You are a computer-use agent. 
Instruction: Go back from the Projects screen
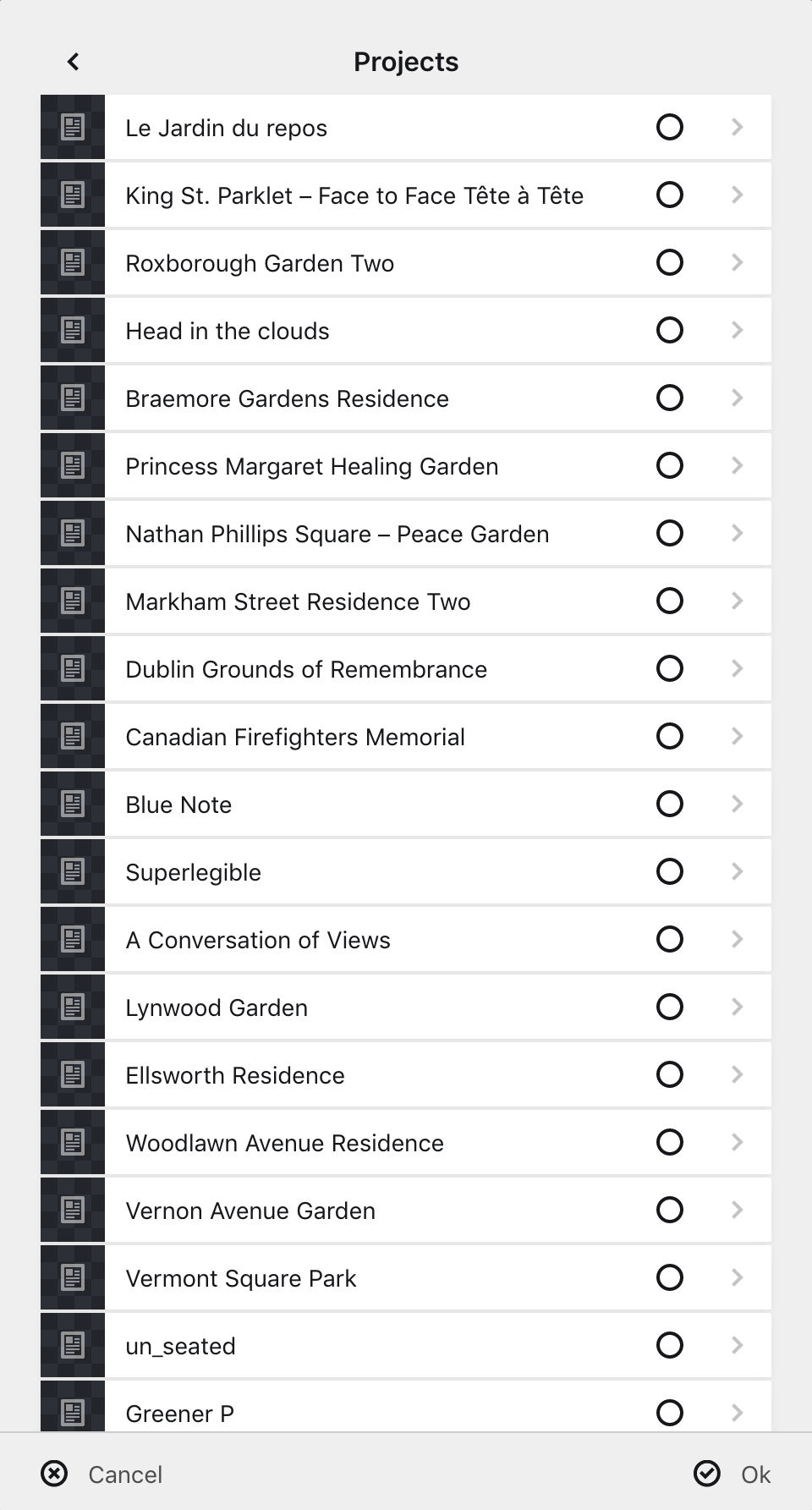(74, 62)
